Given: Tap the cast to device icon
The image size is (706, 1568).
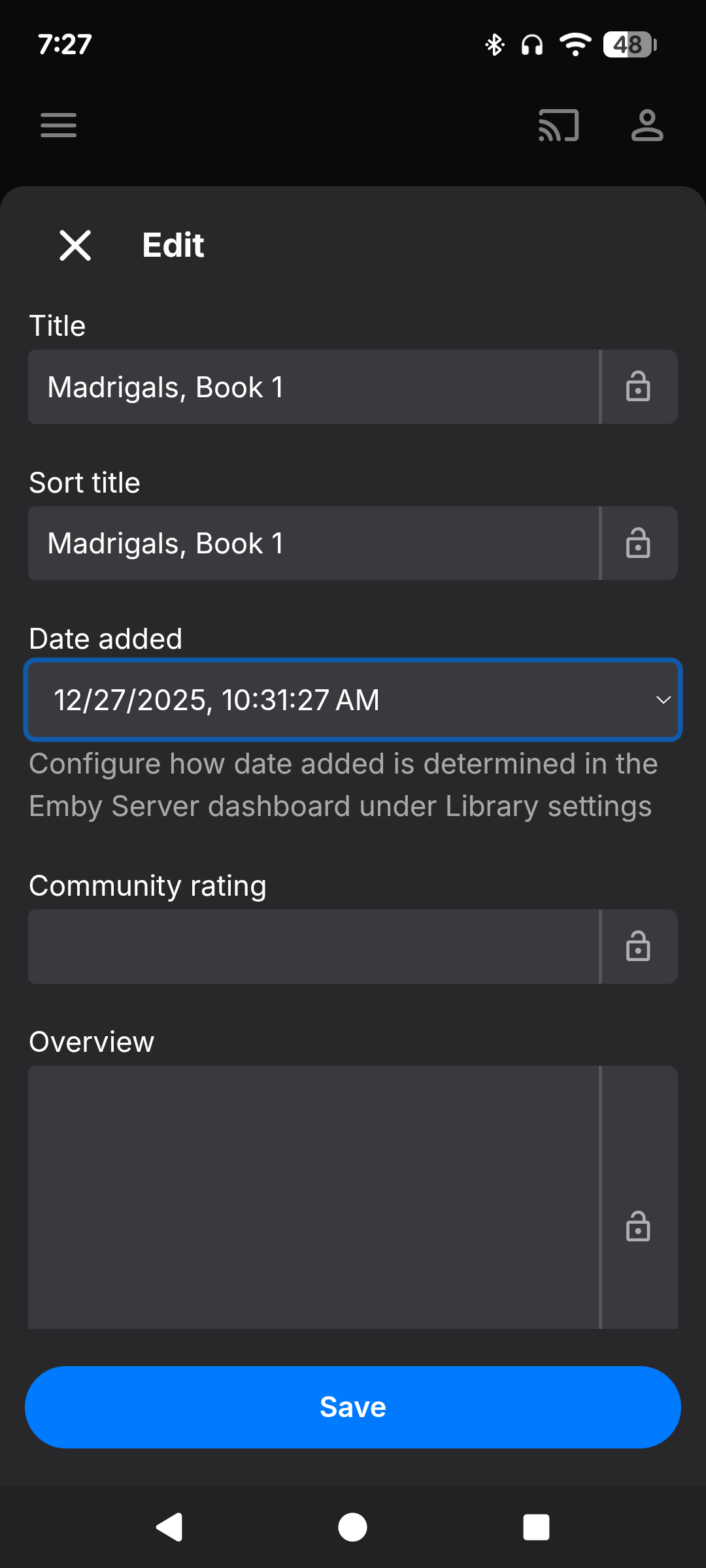Looking at the screenshot, I should 558,125.
